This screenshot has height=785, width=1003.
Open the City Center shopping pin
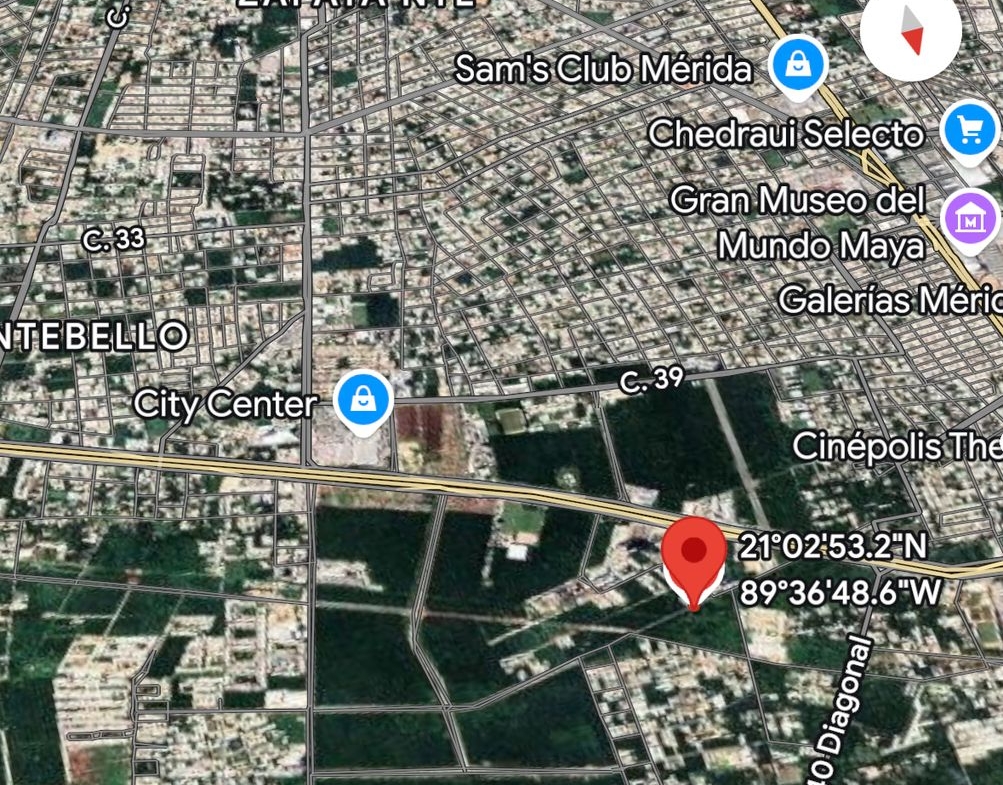pos(363,401)
